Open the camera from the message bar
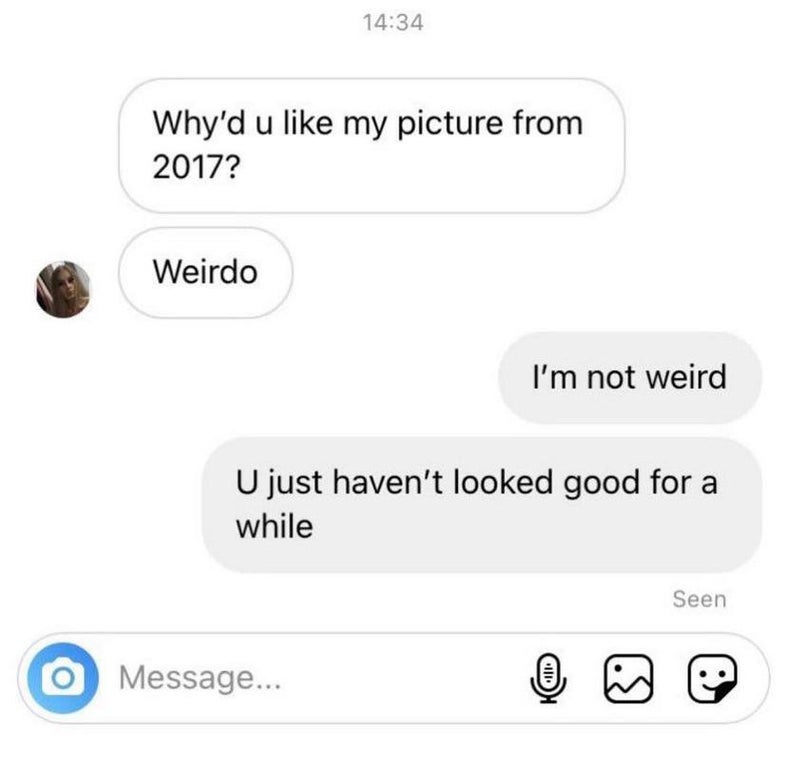The width and height of the screenshot is (787, 767). pos(62,678)
